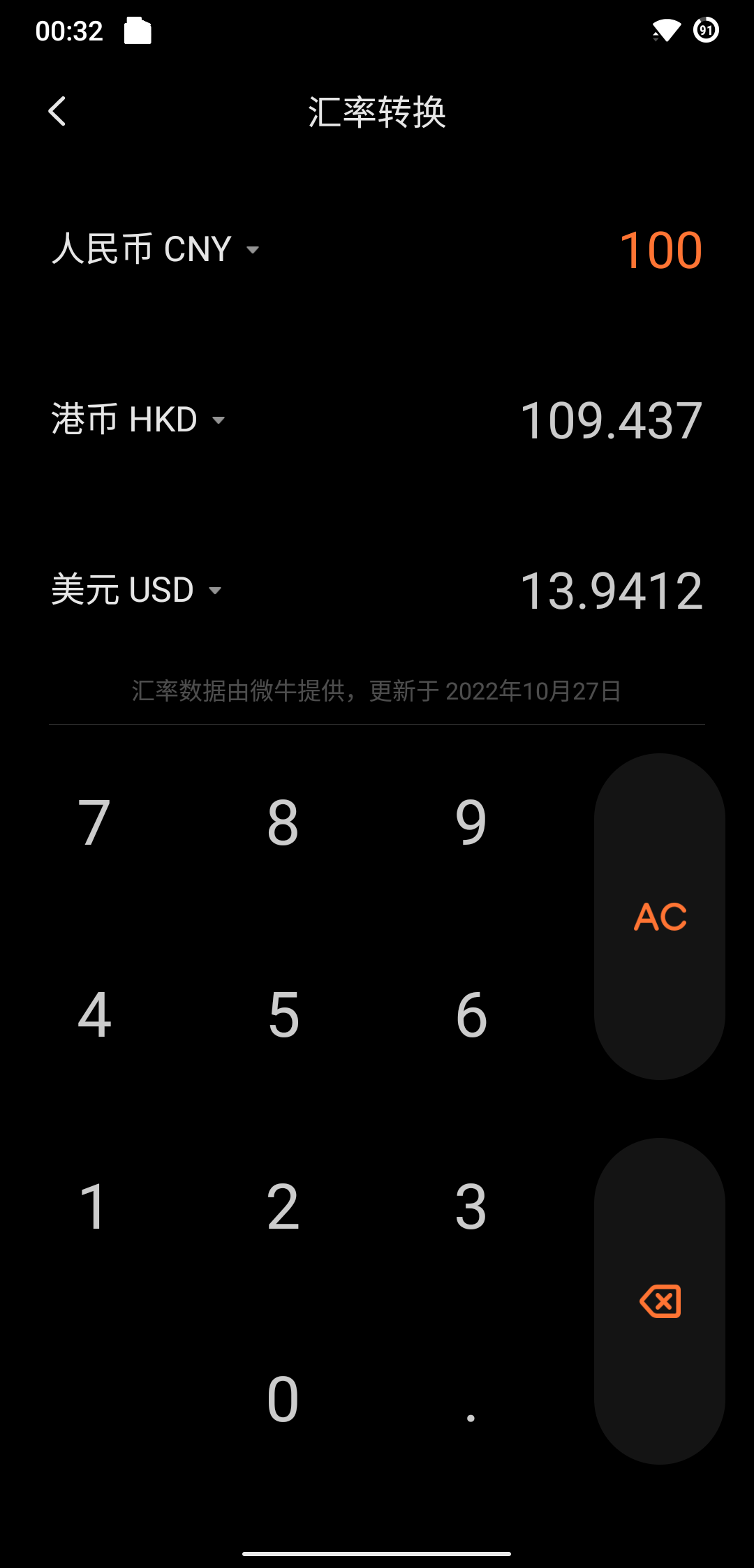Tap keypad digit 5
754x1568 pixels.
pos(283,1014)
